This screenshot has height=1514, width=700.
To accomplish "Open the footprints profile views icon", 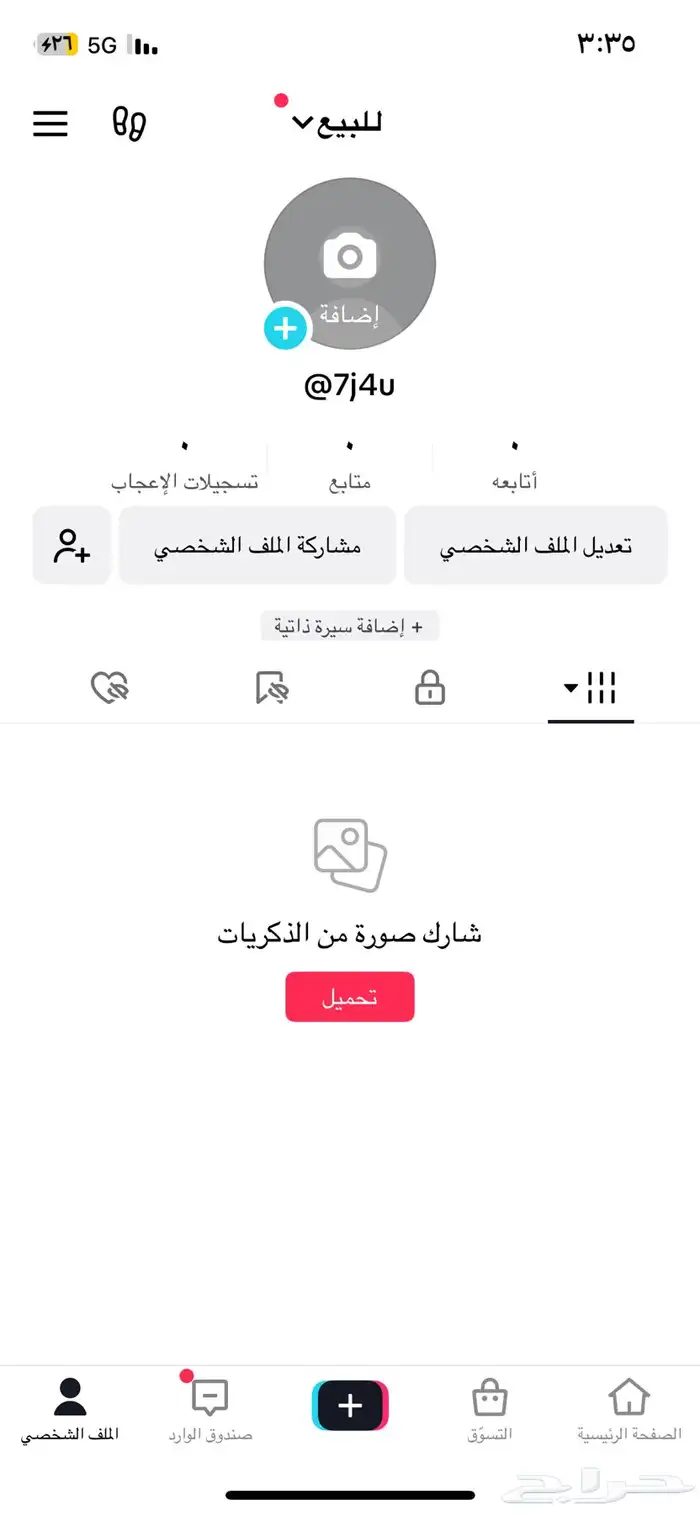I will click(x=129, y=123).
